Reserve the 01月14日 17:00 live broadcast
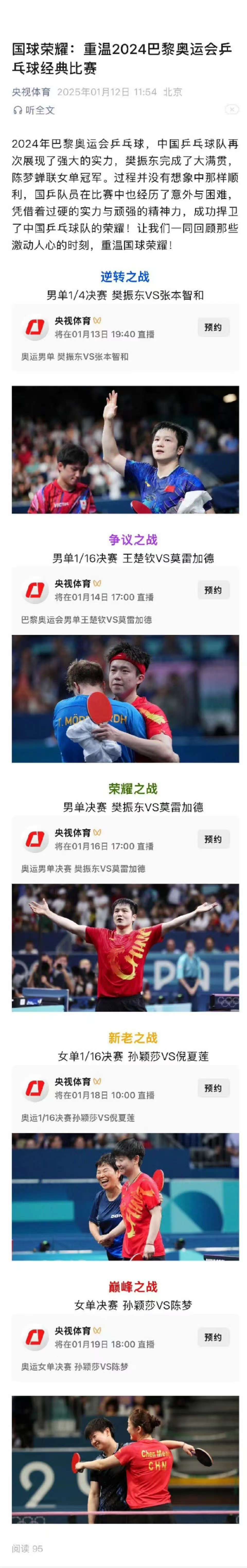This screenshot has height=1568, width=247. 212,590
